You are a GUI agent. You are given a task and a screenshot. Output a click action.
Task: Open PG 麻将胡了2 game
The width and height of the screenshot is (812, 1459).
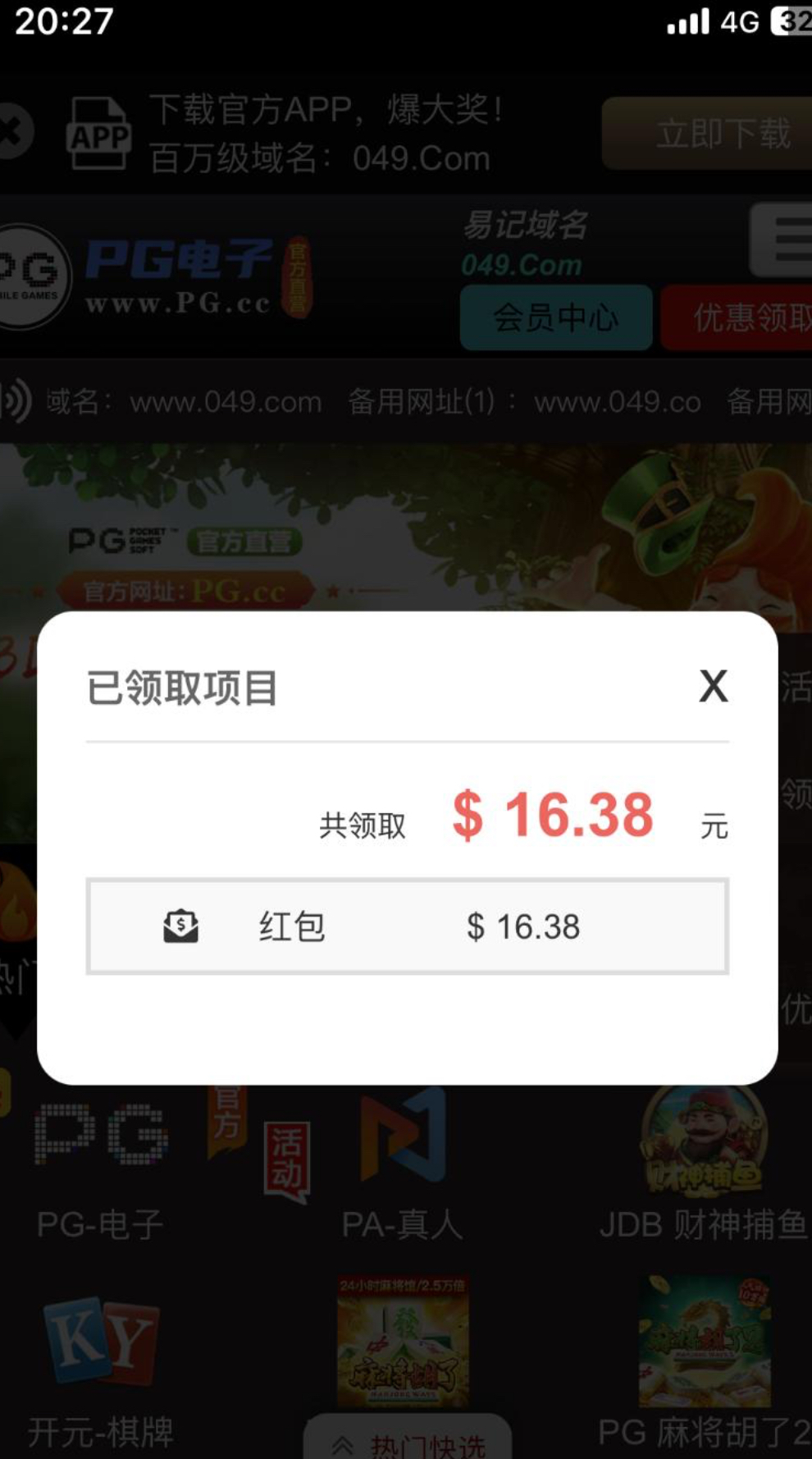(x=703, y=1362)
